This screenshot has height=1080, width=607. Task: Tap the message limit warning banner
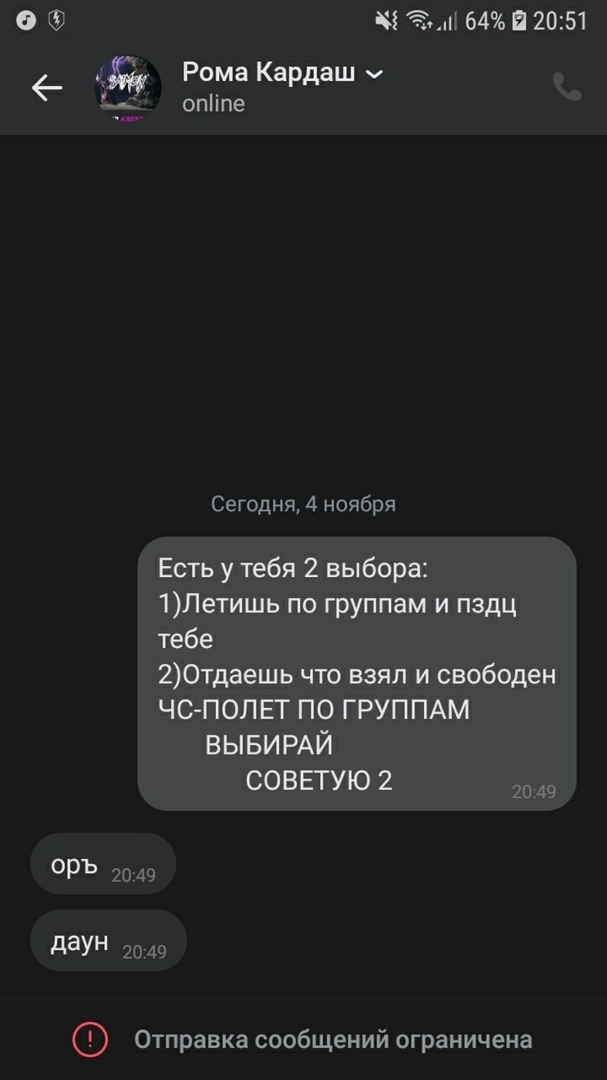(x=303, y=1039)
